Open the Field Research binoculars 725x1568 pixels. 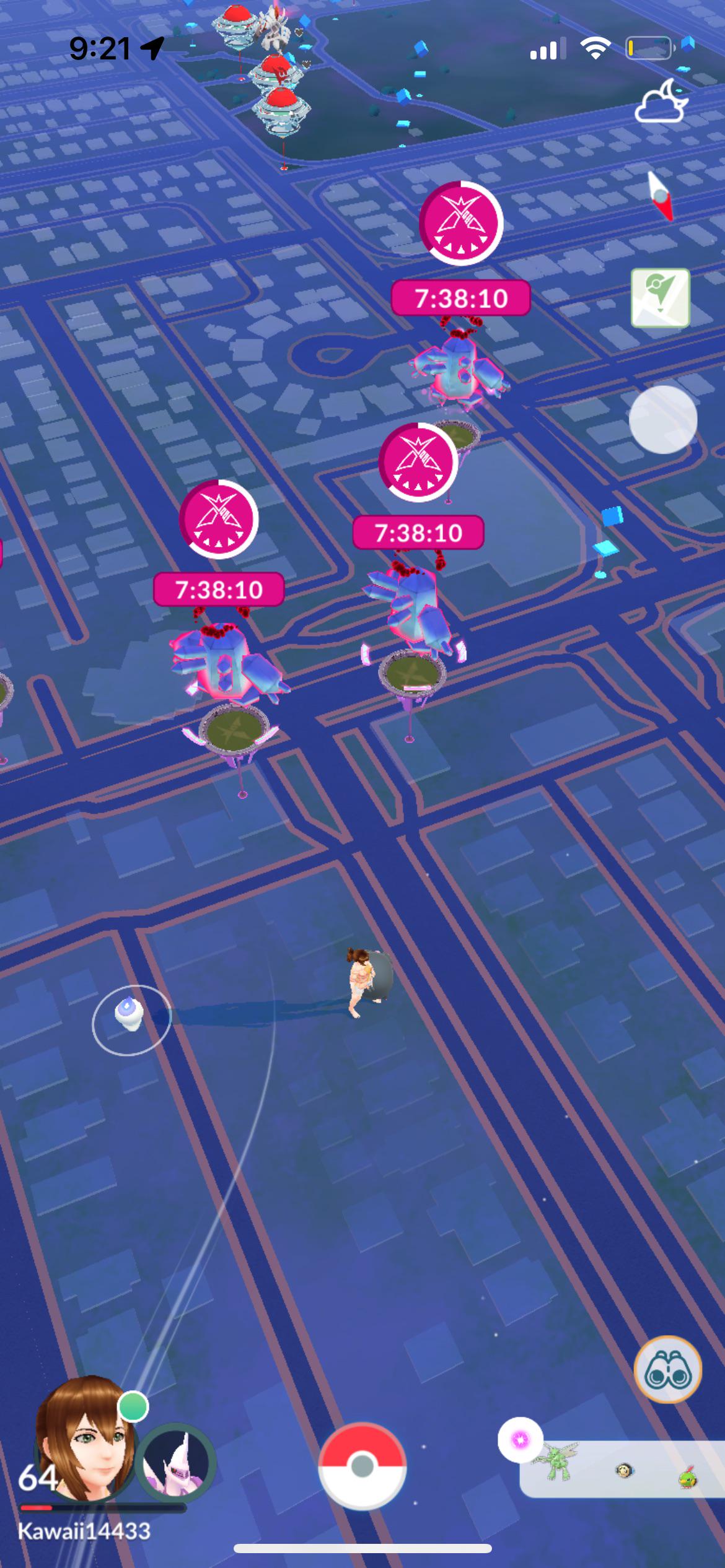pyautogui.click(x=667, y=1370)
